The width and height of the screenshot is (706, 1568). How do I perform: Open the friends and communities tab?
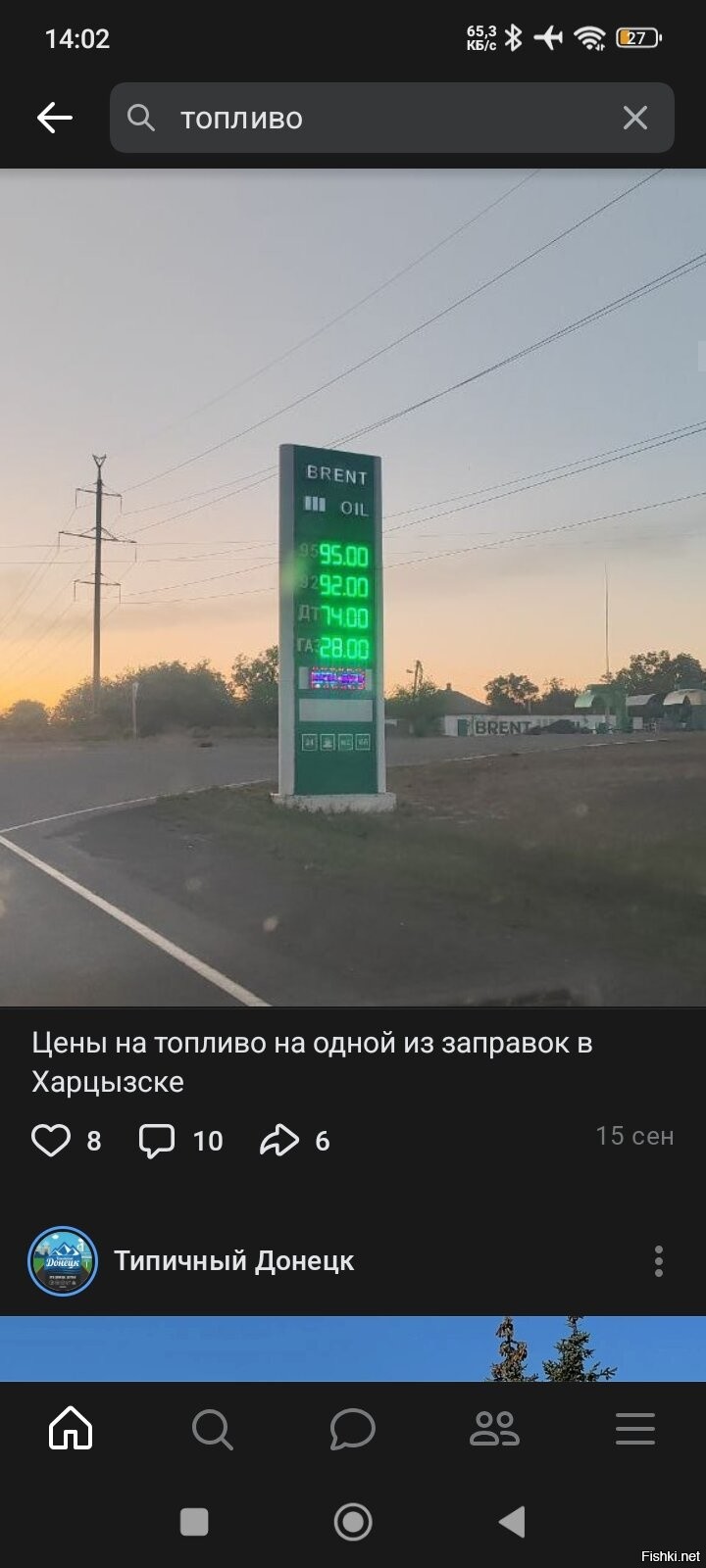(x=494, y=1430)
